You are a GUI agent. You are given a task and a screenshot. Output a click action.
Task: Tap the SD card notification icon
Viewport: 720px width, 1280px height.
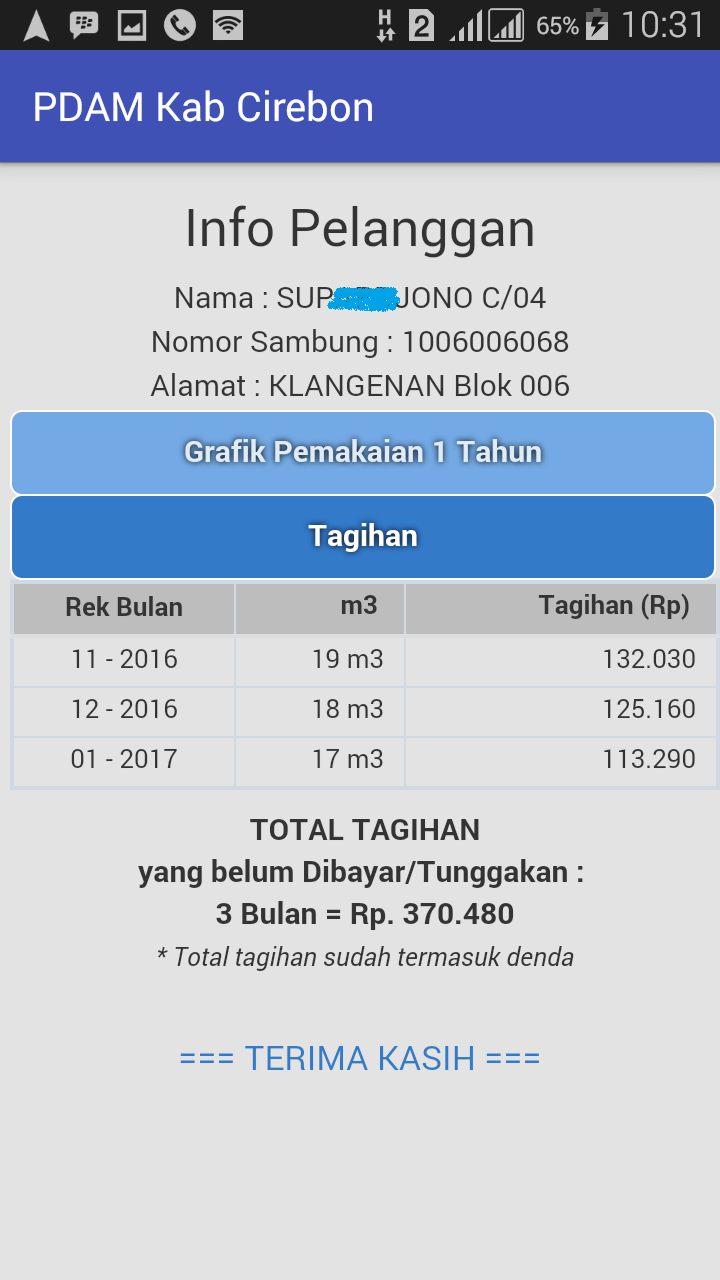[422, 24]
